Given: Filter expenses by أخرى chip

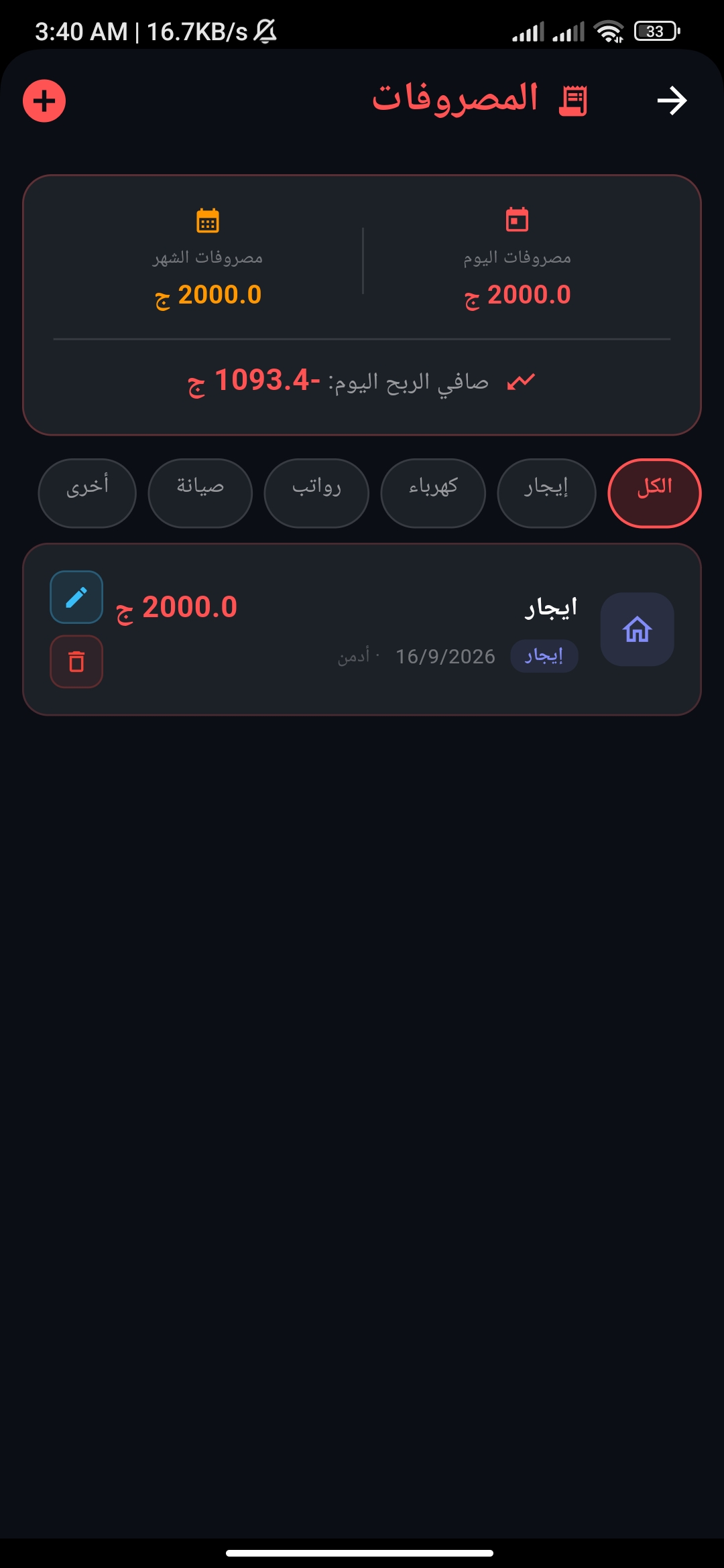Looking at the screenshot, I should [x=87, y=493].
